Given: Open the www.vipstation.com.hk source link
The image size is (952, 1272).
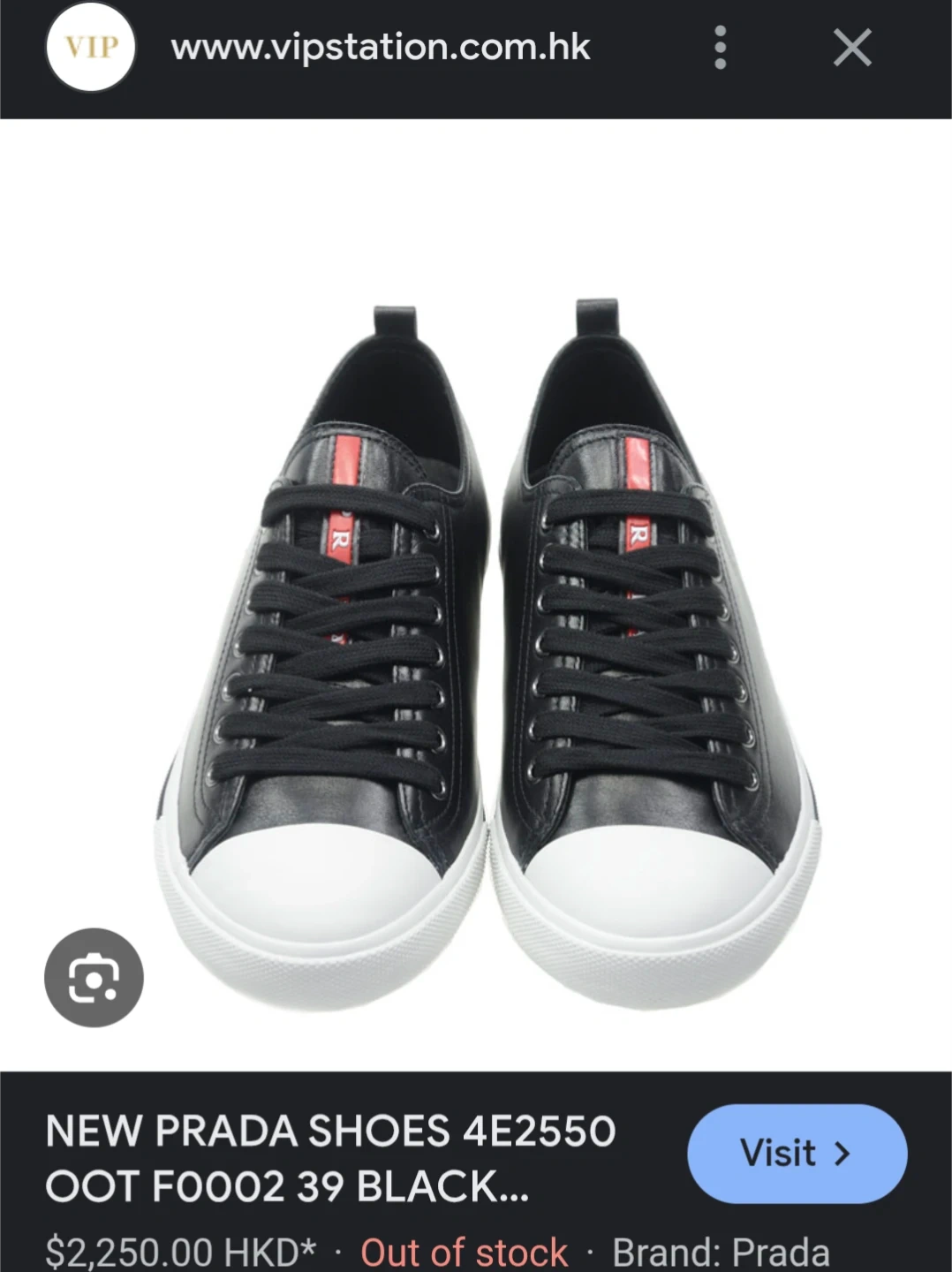Looking at the screenshot, I should click(x=380, y=48).
